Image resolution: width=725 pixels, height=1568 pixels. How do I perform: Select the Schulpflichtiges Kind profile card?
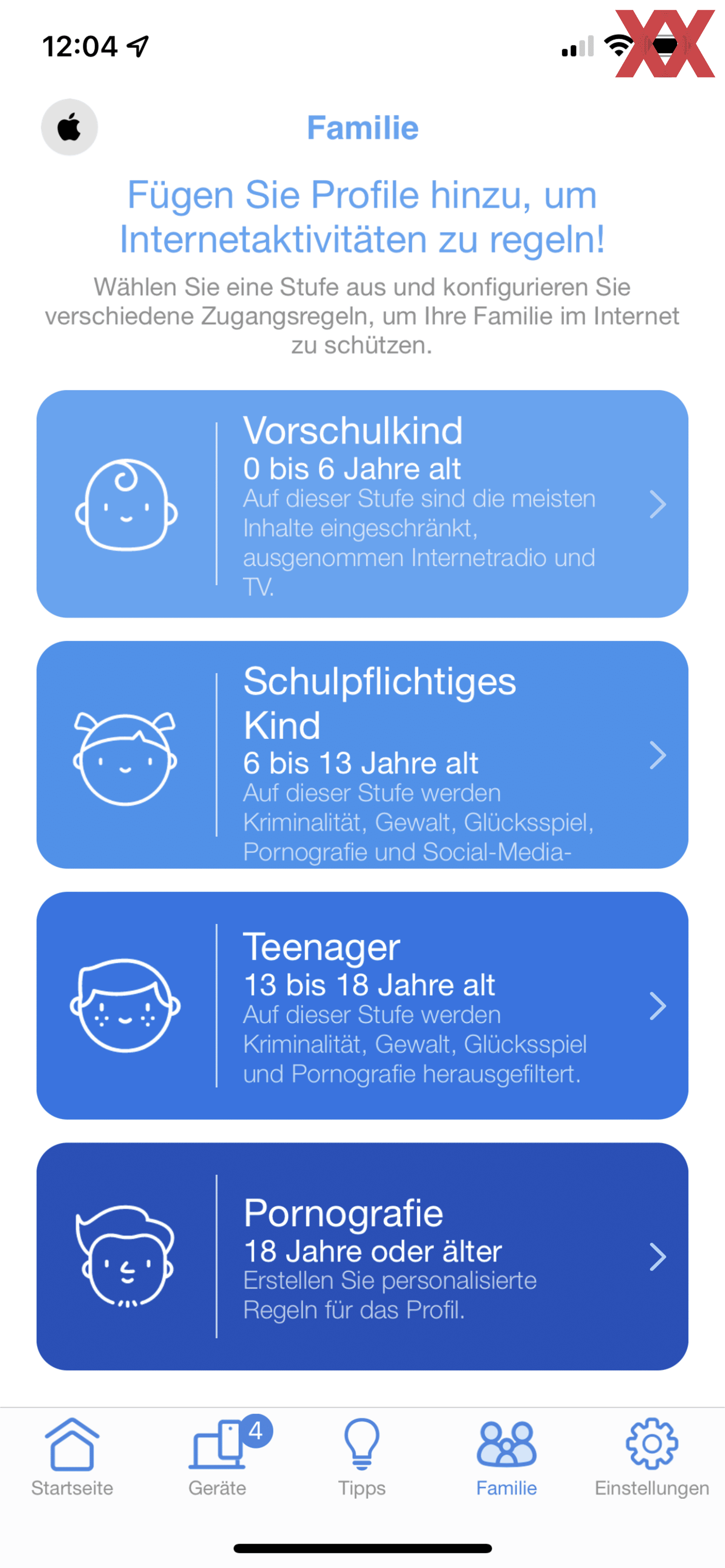(362, 755)
